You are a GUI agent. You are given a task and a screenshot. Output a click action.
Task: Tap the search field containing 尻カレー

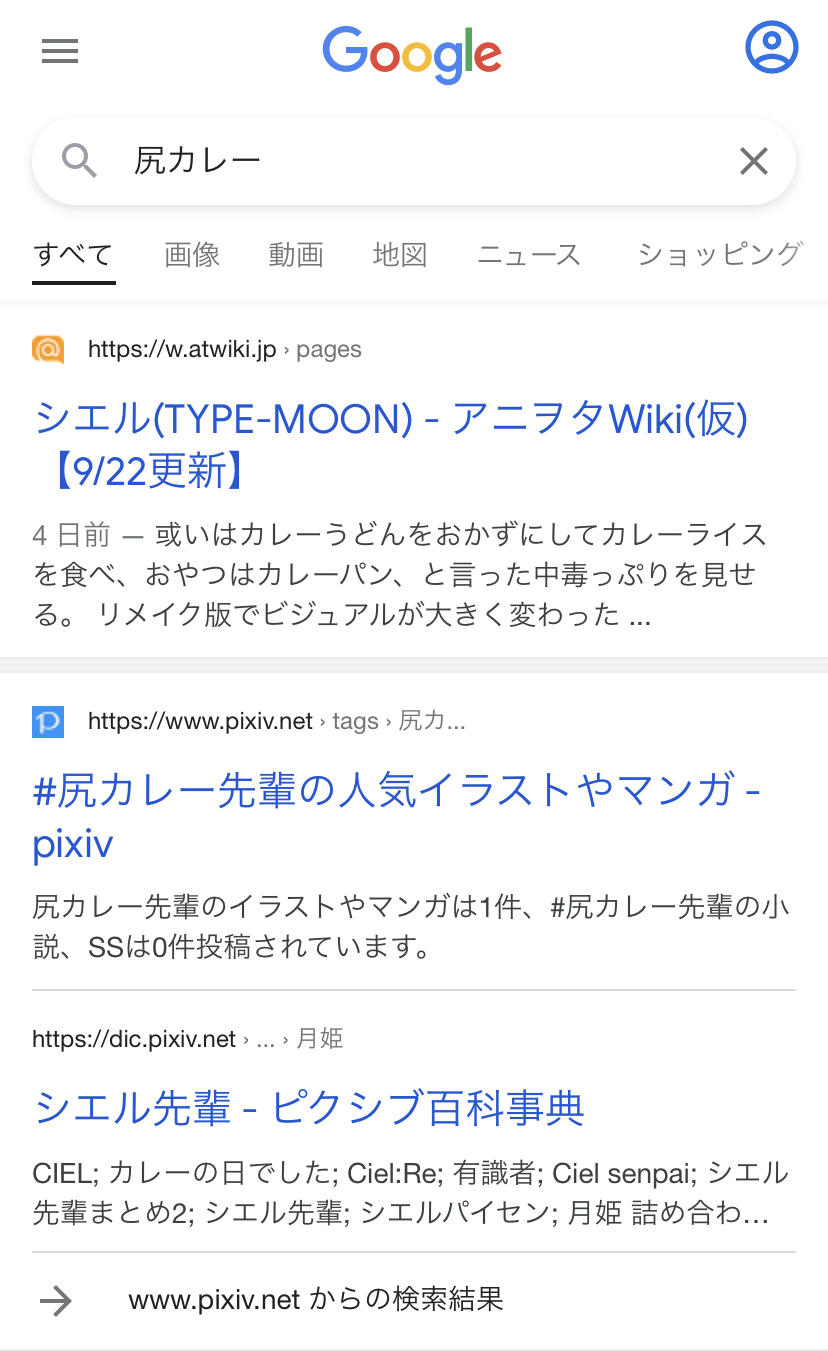(x=400, y=160)
